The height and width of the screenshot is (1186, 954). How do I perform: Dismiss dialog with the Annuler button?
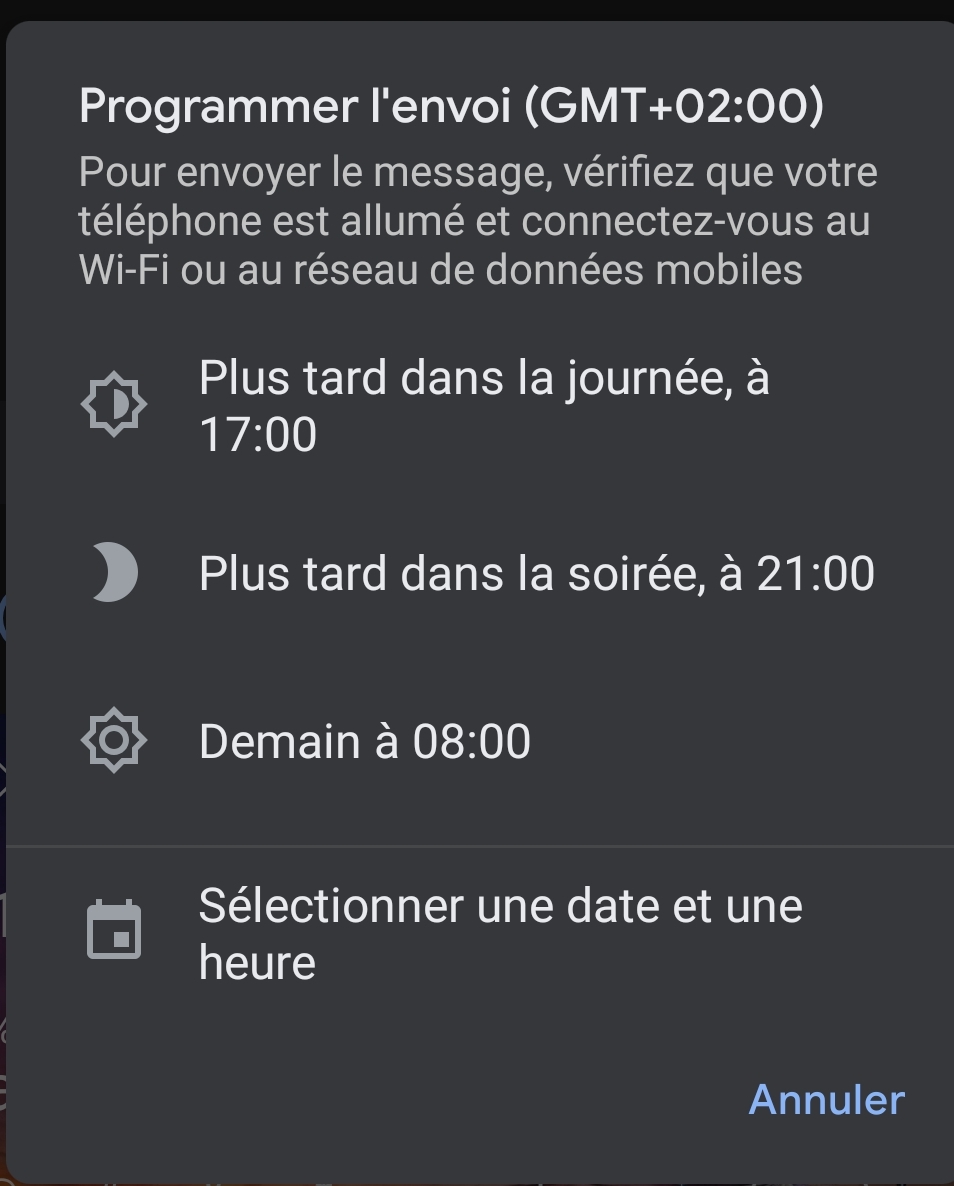coord(824,1101)
